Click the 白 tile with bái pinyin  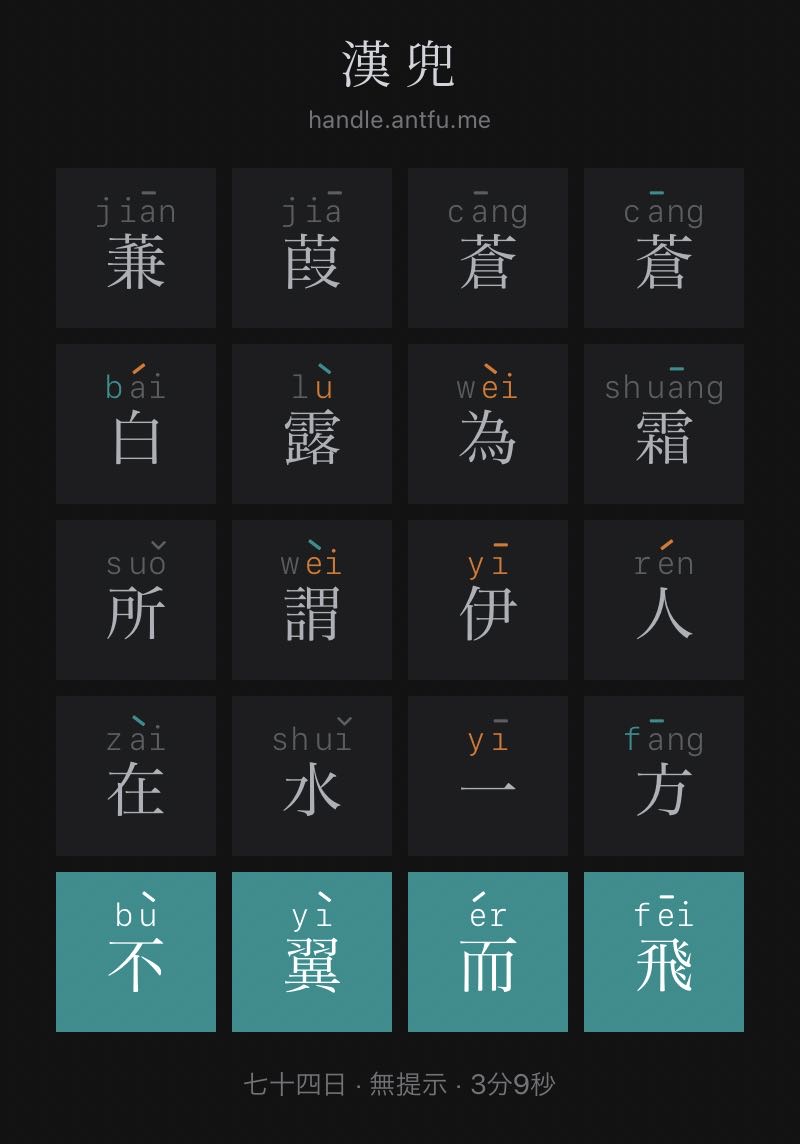pos(135,423)
